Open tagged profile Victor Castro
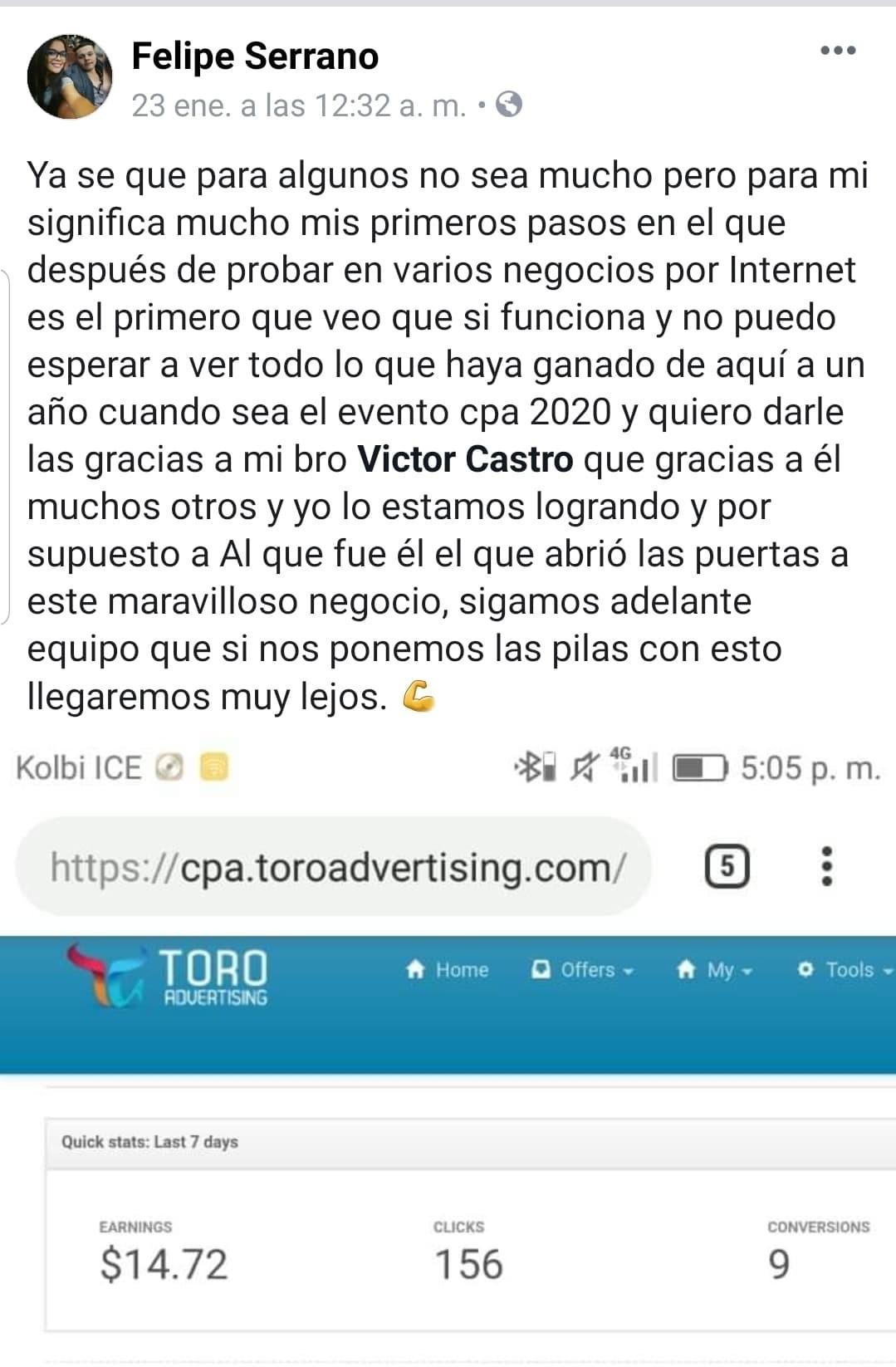The image size is (896, 1367). click(465, 459)
